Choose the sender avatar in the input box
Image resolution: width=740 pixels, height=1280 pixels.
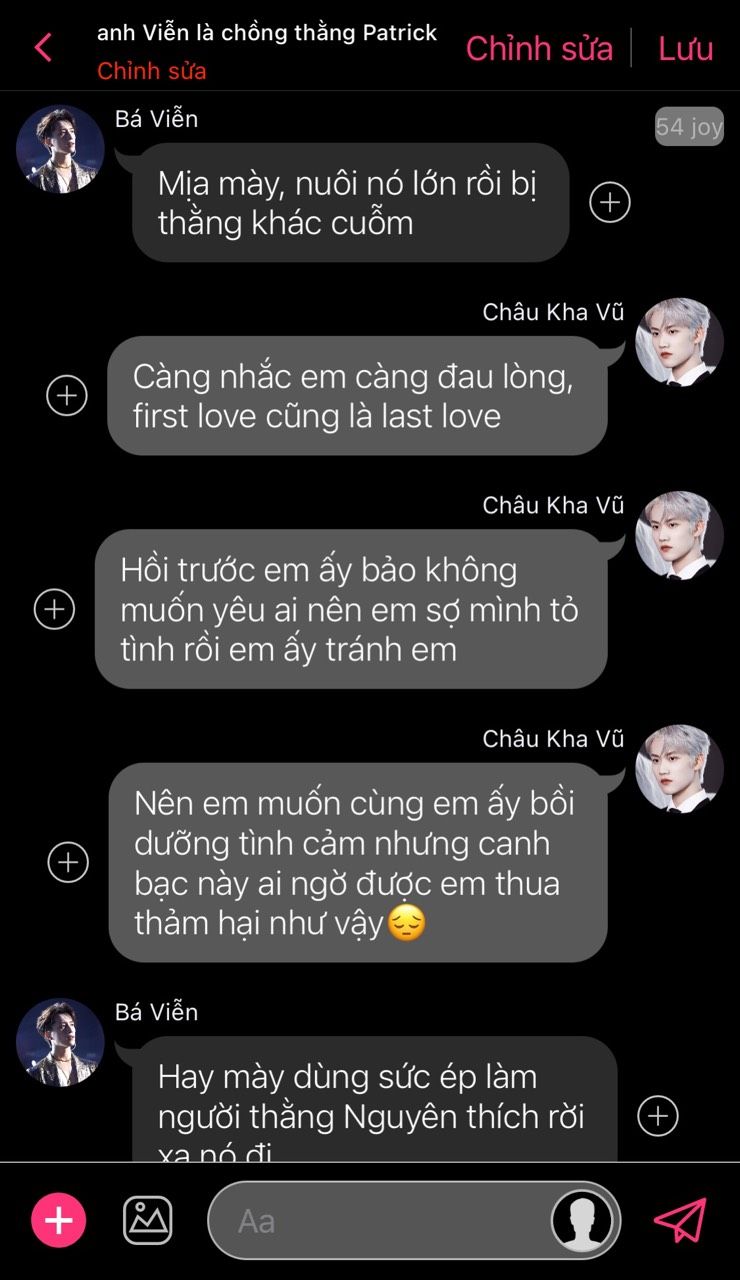click(582, 1220)
